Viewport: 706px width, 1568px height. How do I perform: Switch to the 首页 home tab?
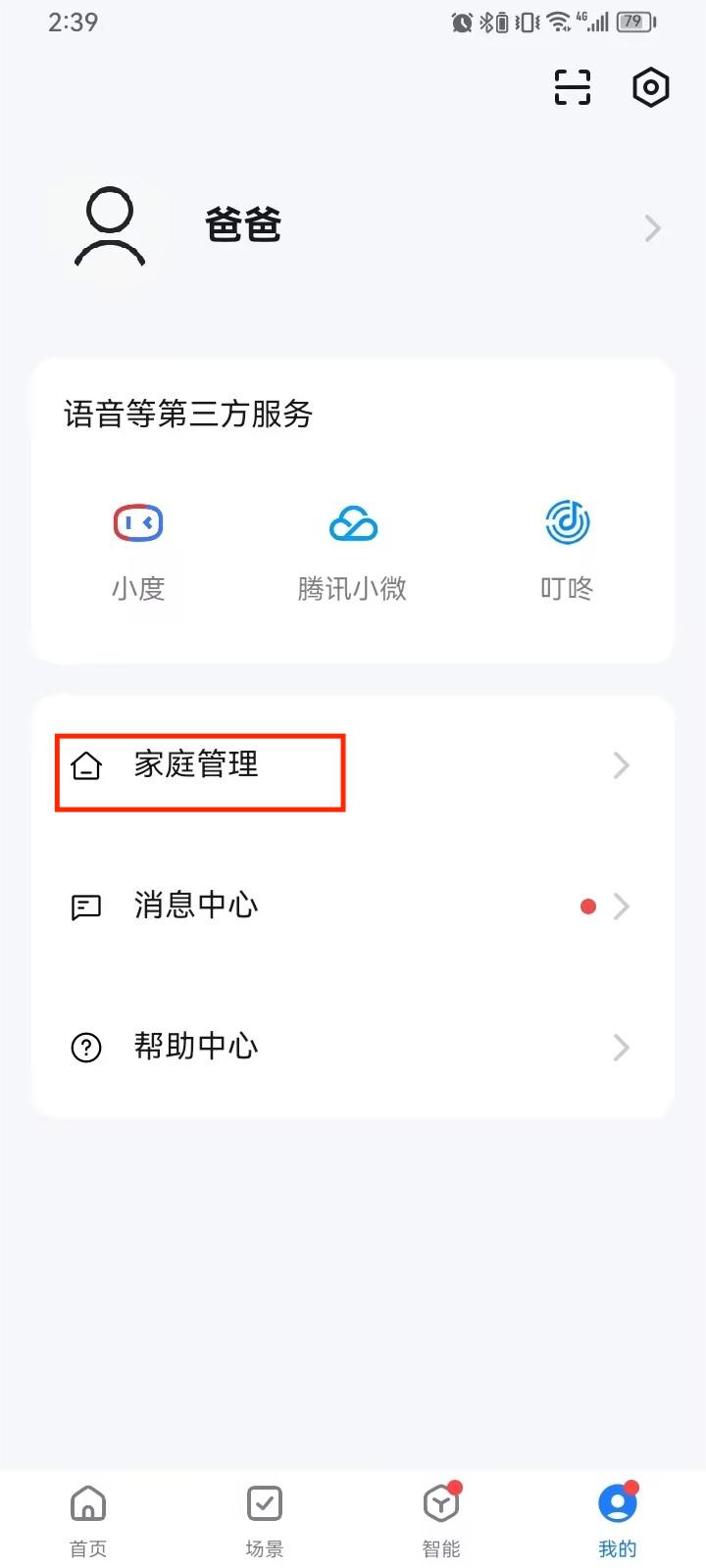[x=88, y=1518]
